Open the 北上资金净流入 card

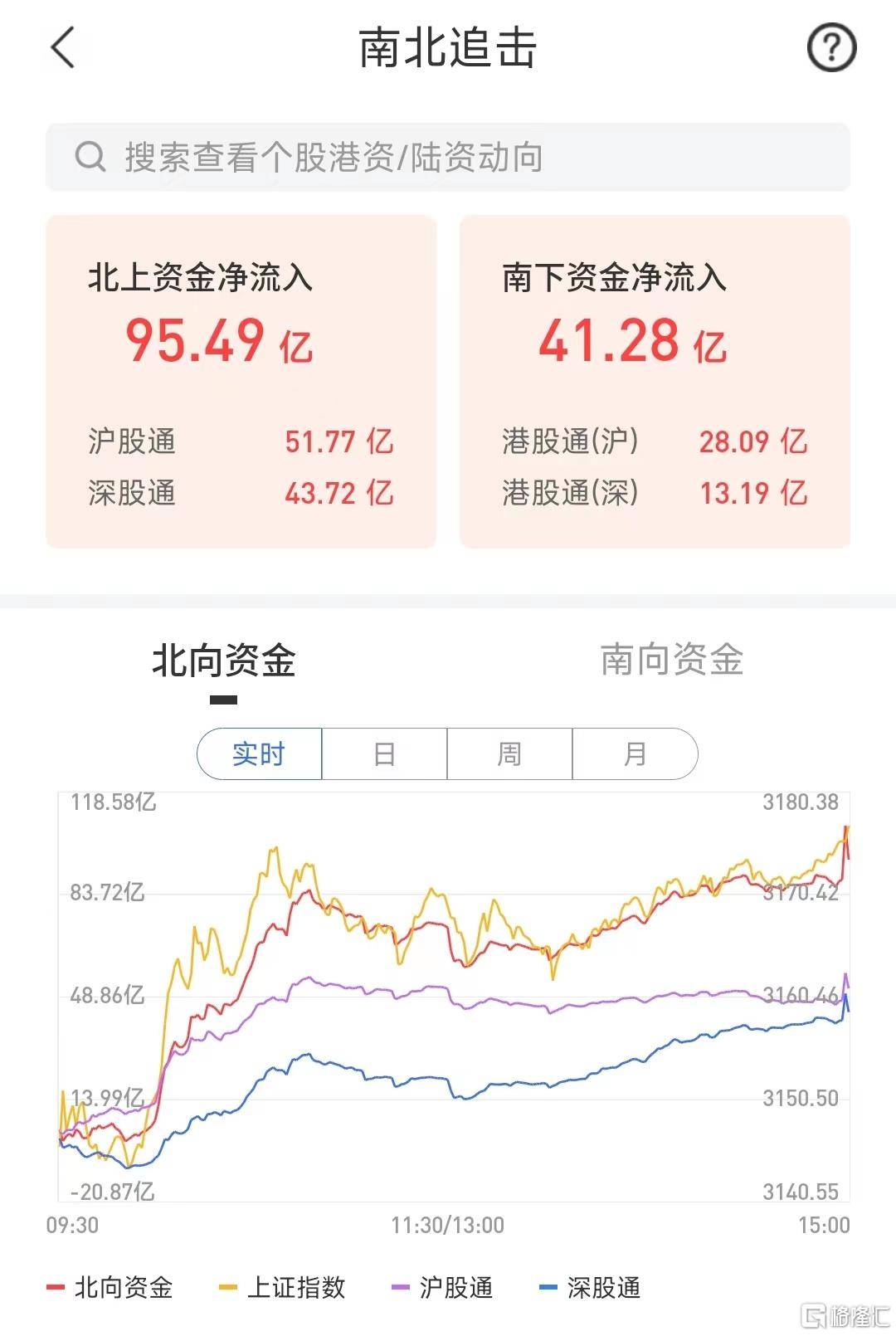coord(241,382)
